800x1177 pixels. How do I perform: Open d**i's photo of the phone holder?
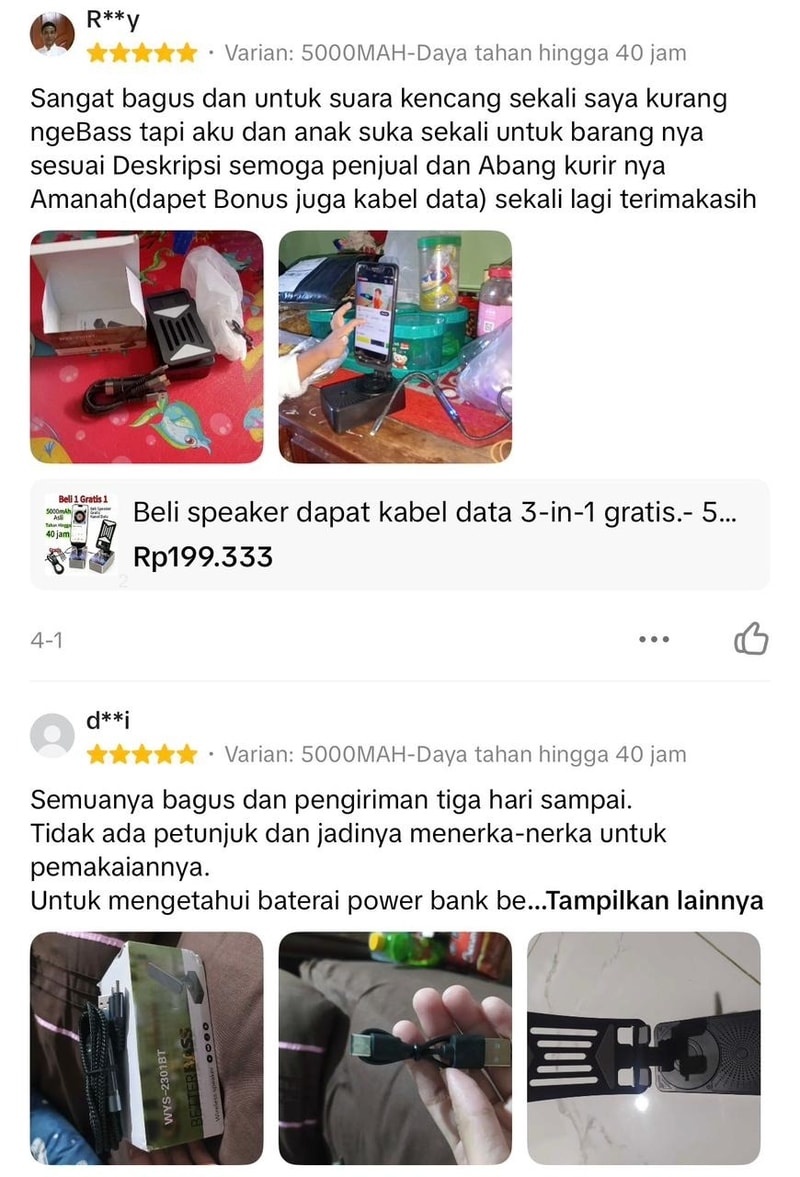(x=643, y=1048)
